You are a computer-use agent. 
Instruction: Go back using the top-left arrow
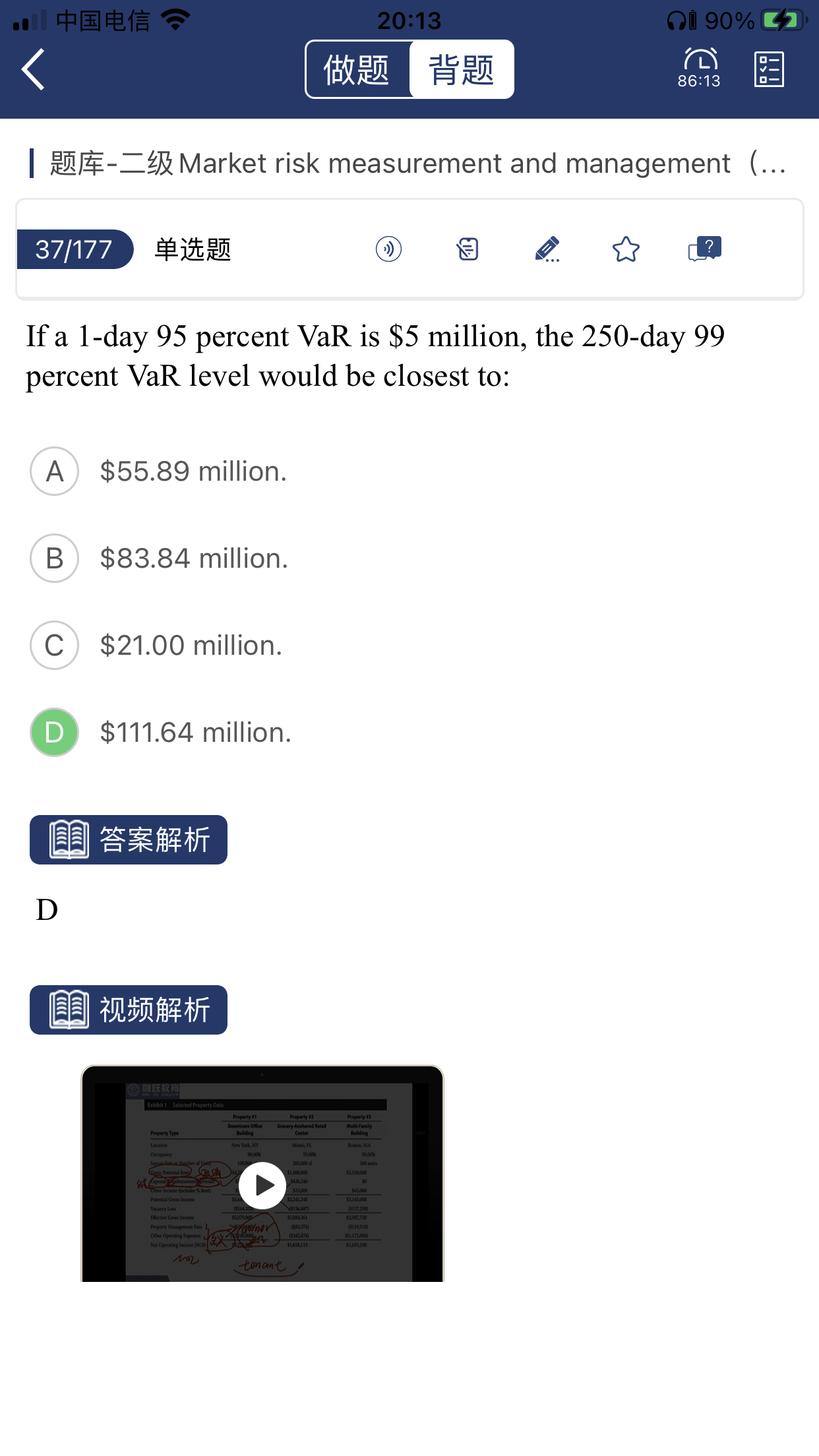(33, 69)
